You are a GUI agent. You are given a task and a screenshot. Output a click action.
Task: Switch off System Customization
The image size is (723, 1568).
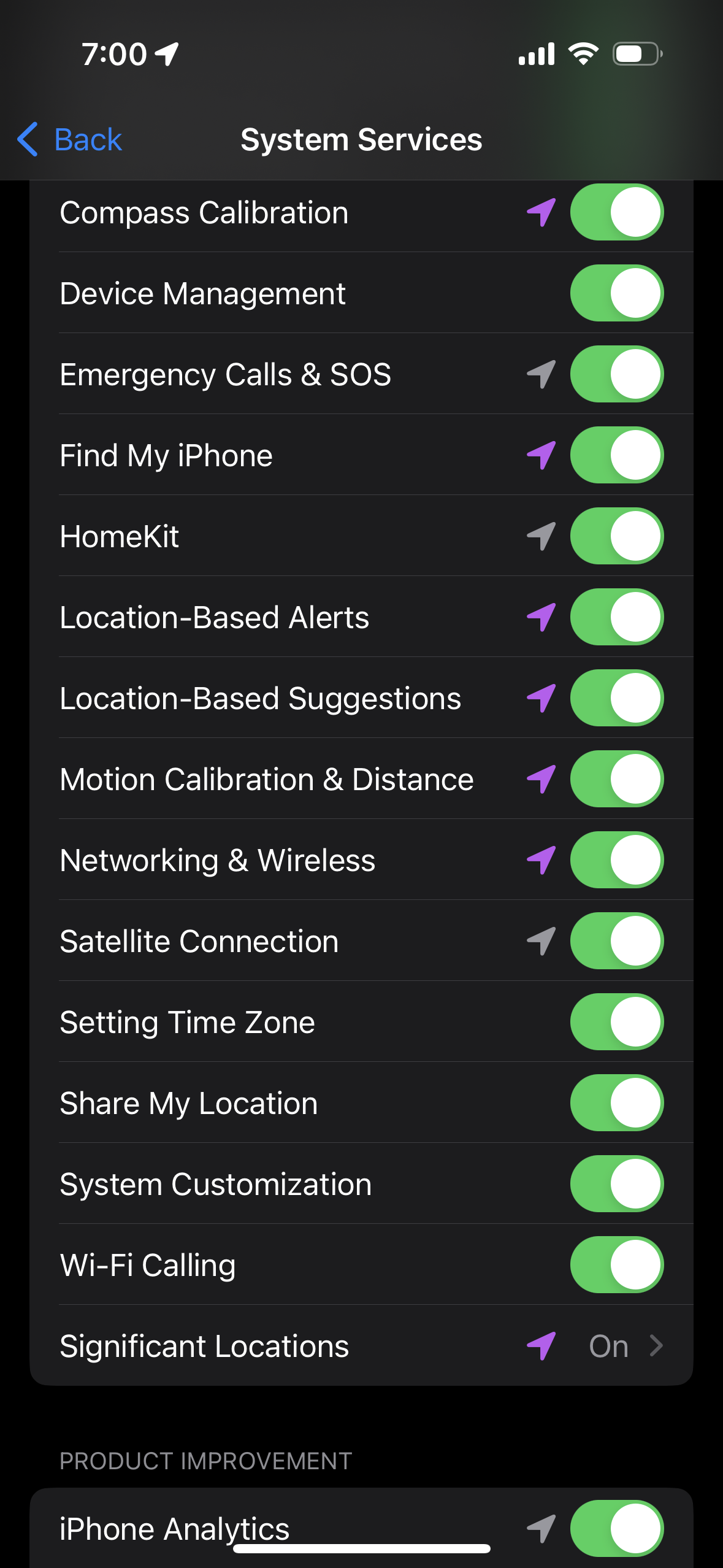coord(616,1184)
